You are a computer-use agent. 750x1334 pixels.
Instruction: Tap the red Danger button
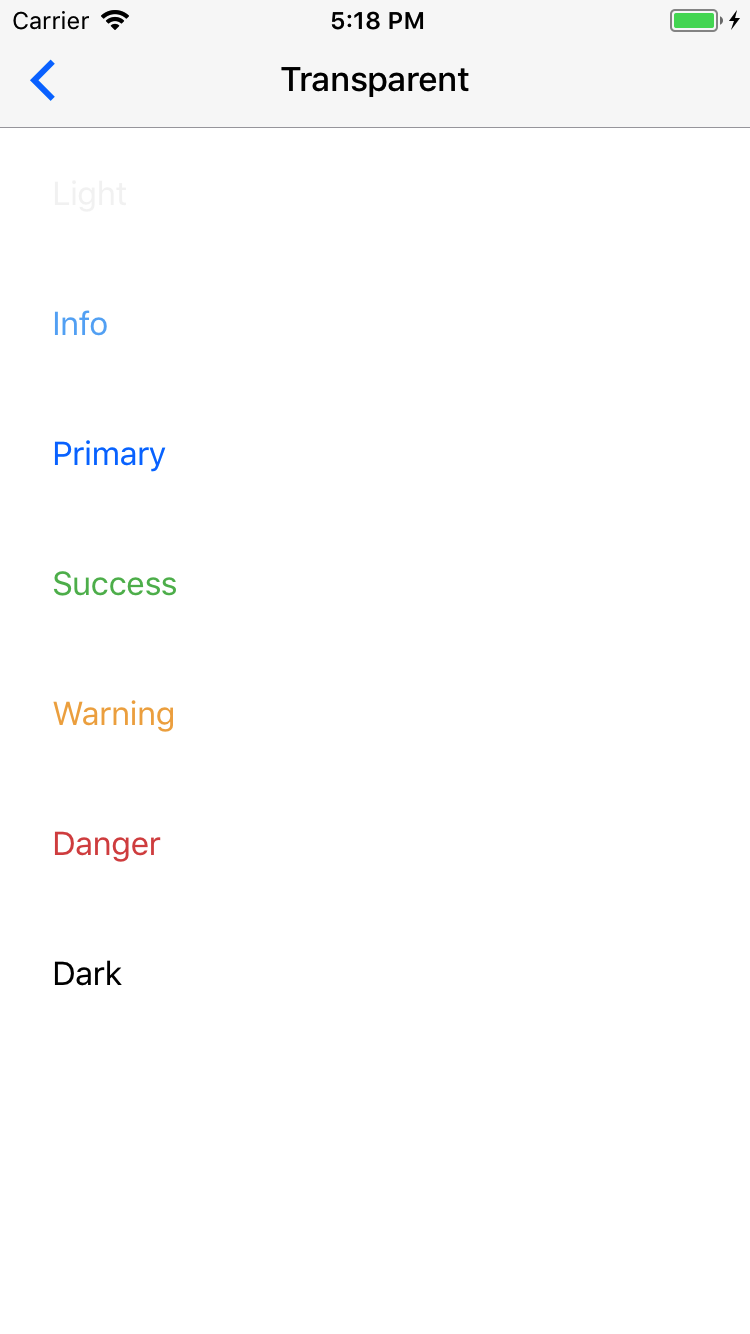107,844
